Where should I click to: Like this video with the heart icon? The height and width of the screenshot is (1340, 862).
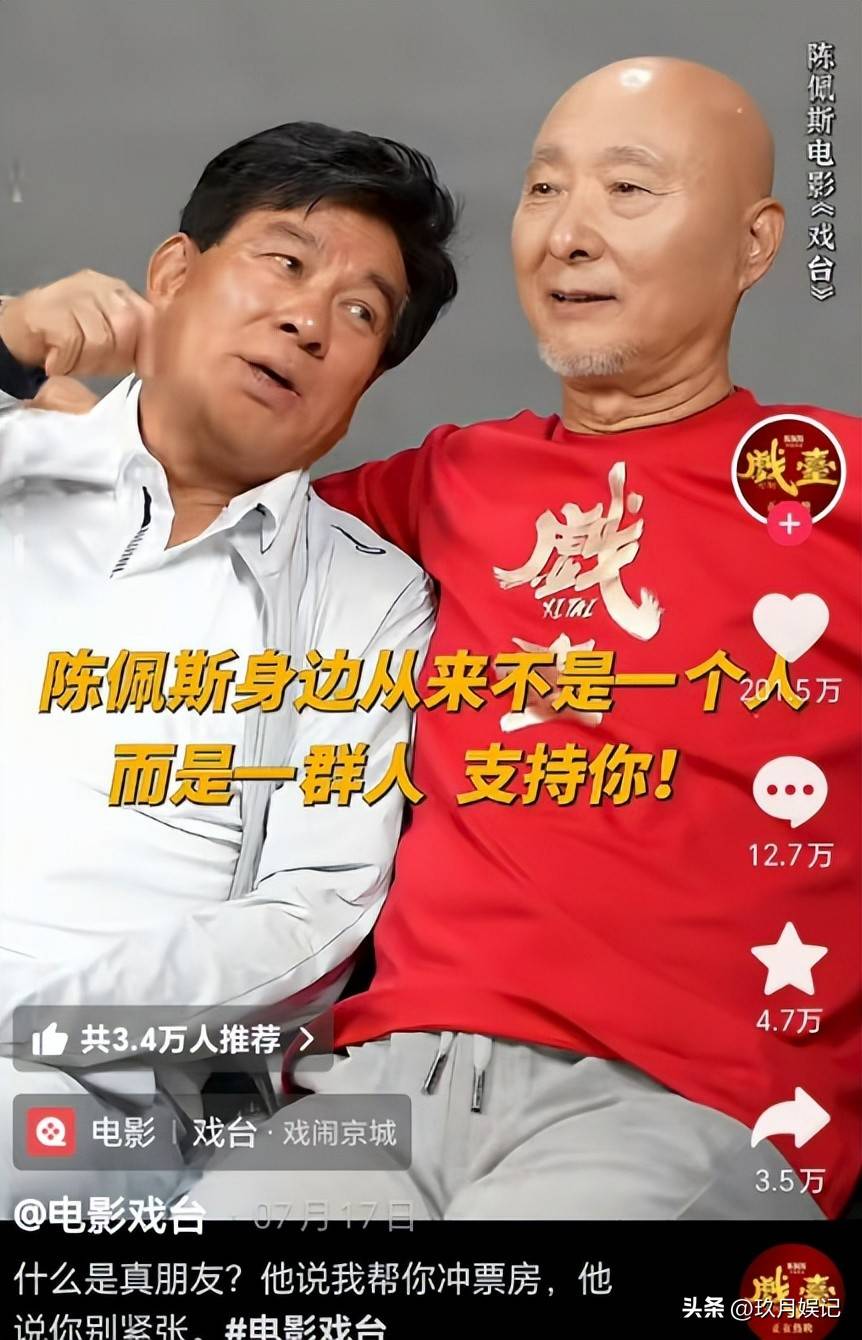(790, 627)
